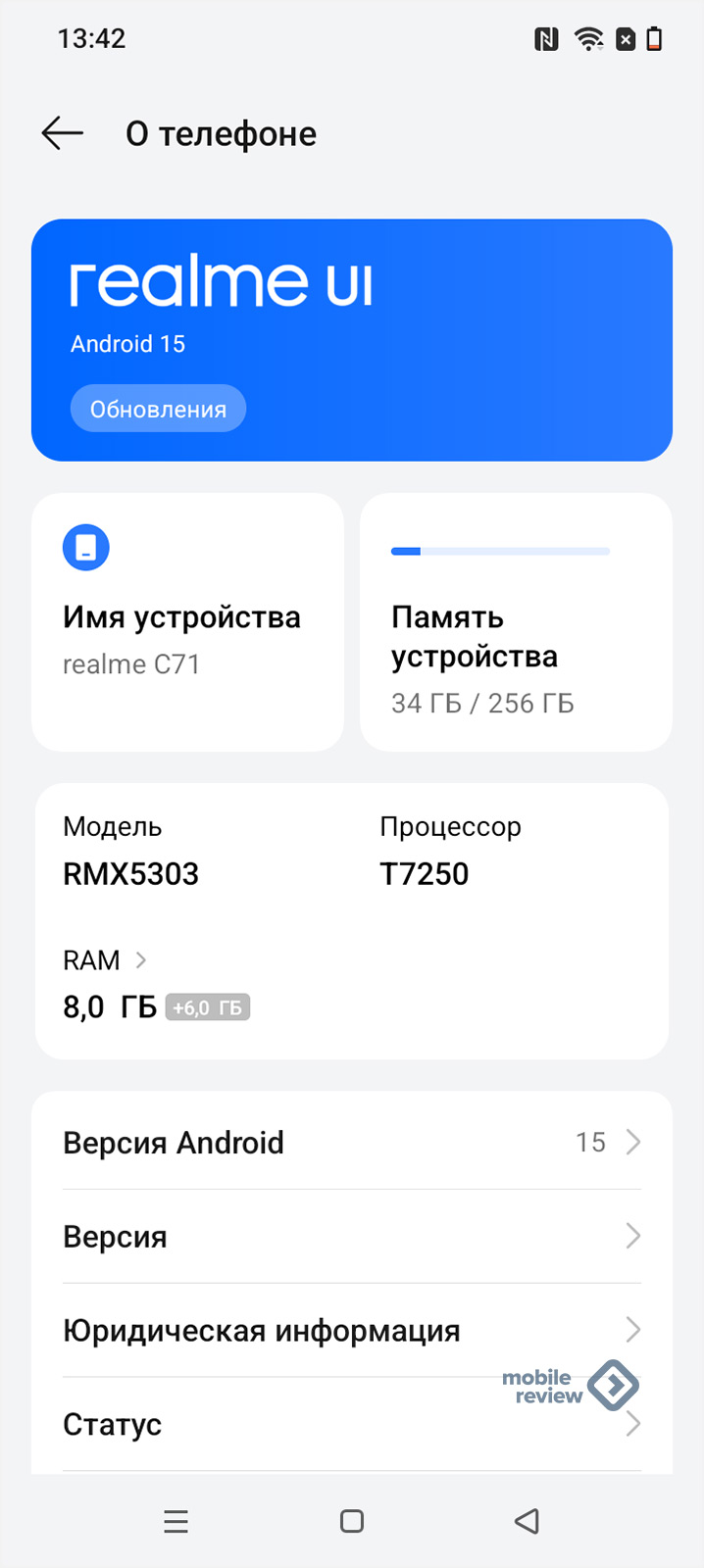The image size is (704, 1568).
Task: Open the Память устройства card
Action: [x=516, y=622]
